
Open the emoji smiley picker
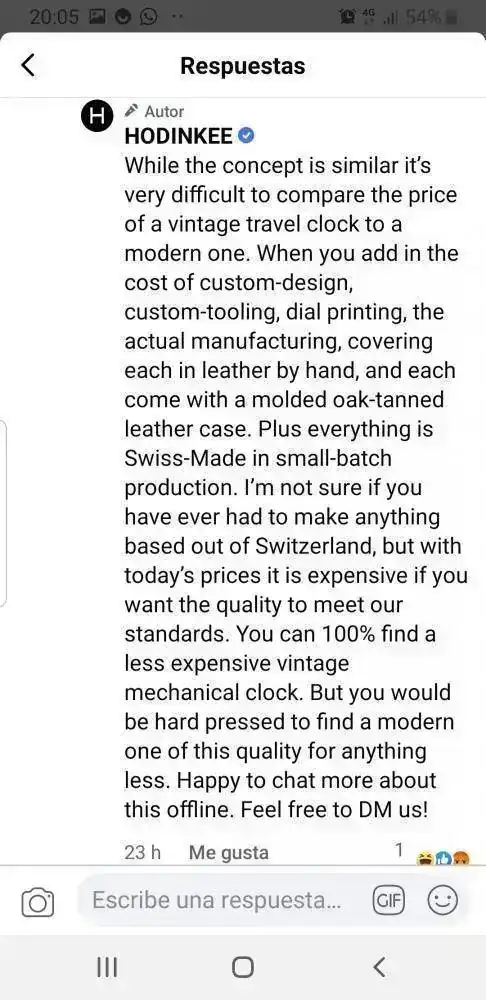442,901
